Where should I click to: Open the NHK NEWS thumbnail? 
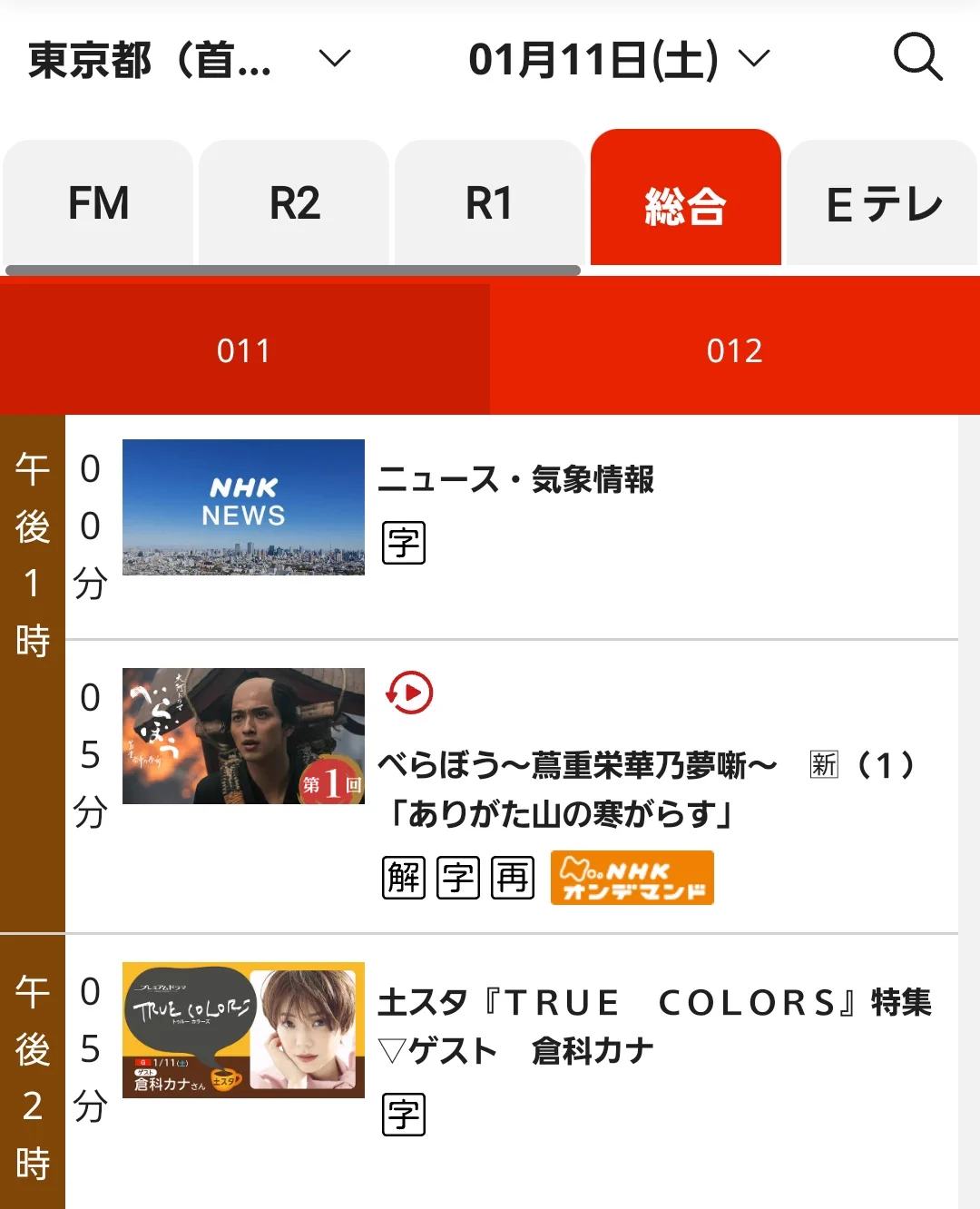243,506
